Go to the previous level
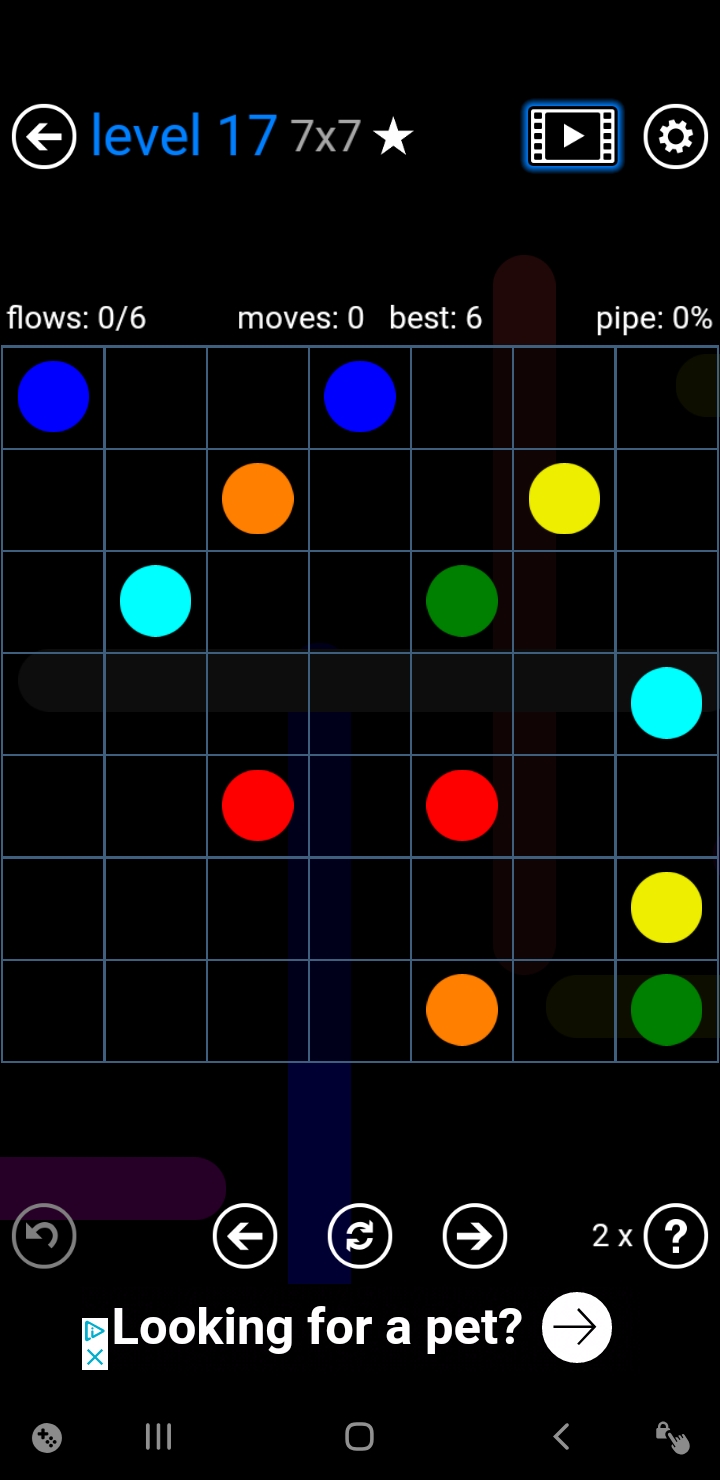The width and height of the screenshot is (720, 1480). tap(245, 1236)
